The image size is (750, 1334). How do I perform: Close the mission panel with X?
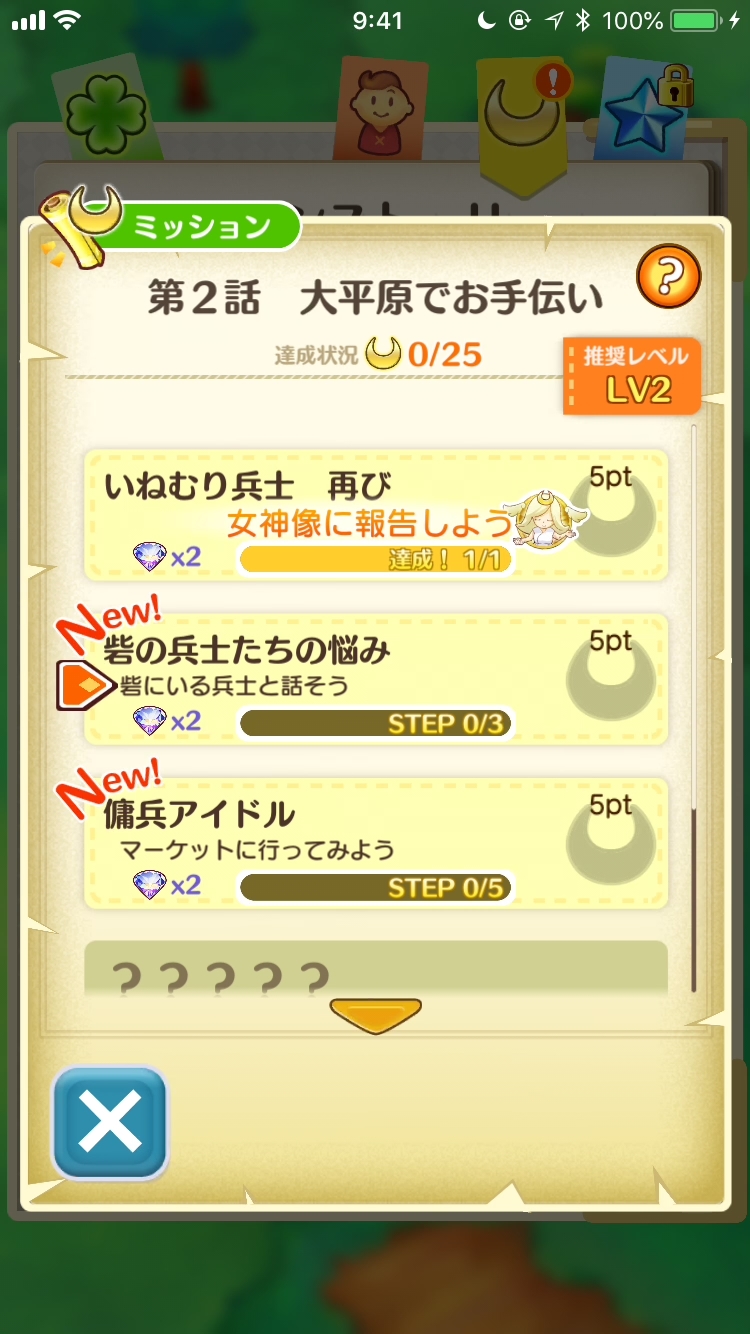coord(110,1123)
